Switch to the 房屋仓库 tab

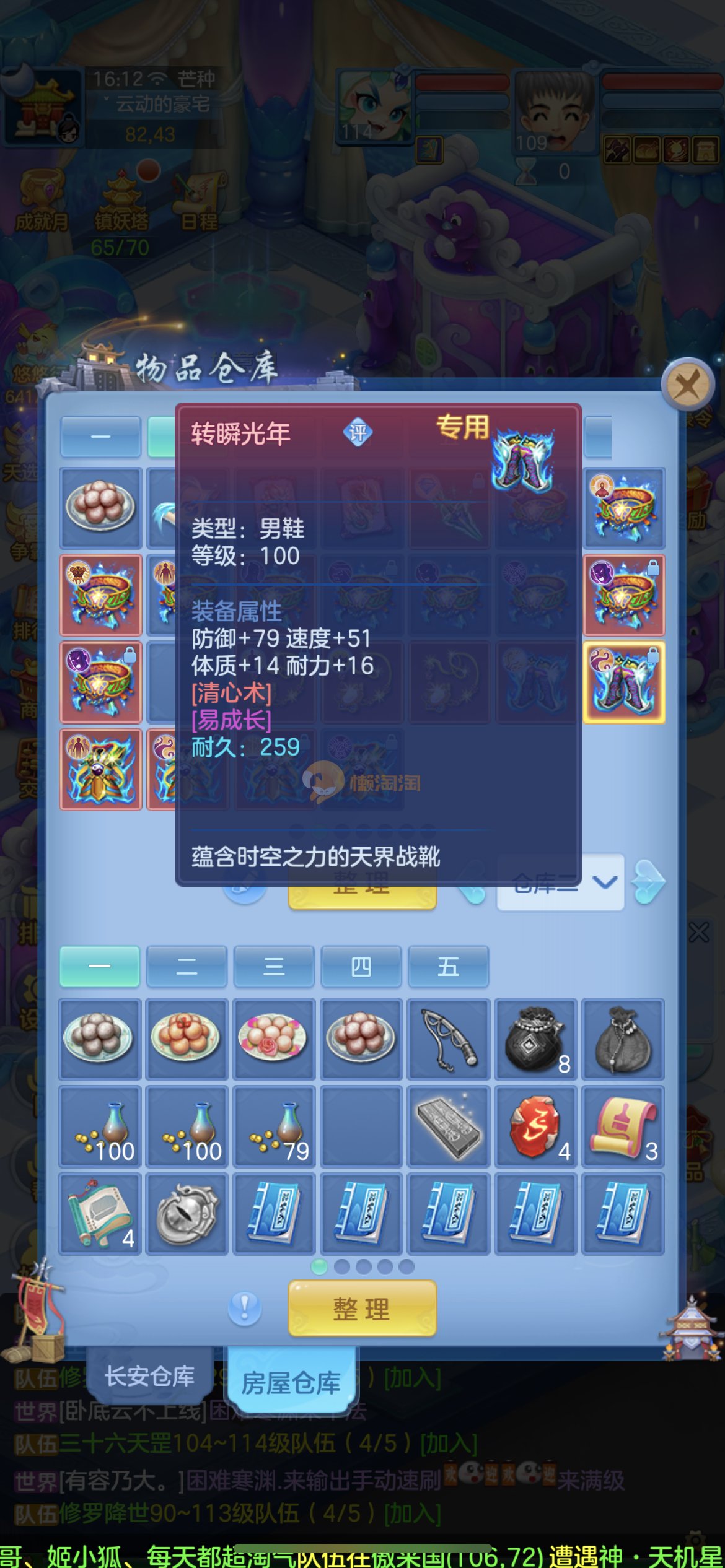point(291,1382)
